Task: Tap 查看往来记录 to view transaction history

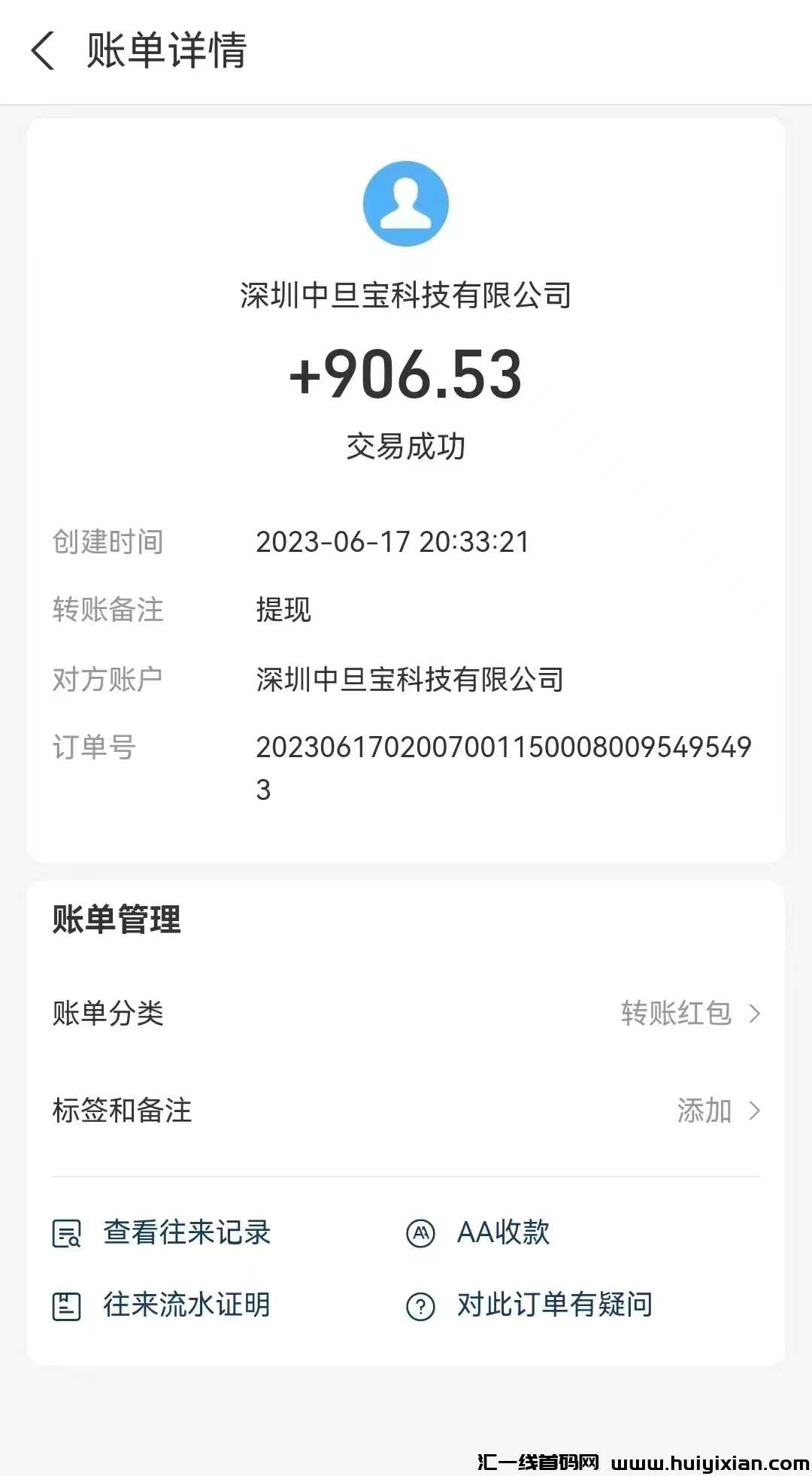Action: pyautogui.click(x=188, y=1232)
